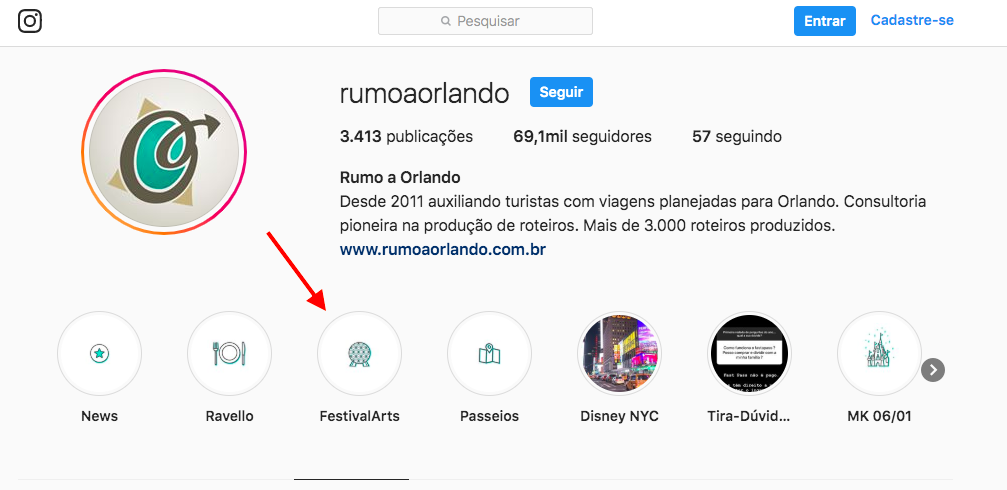The image size is (1007, 490).
Task: Open the MK 06/01 story highlight
Action: click(x=879, y=353)
